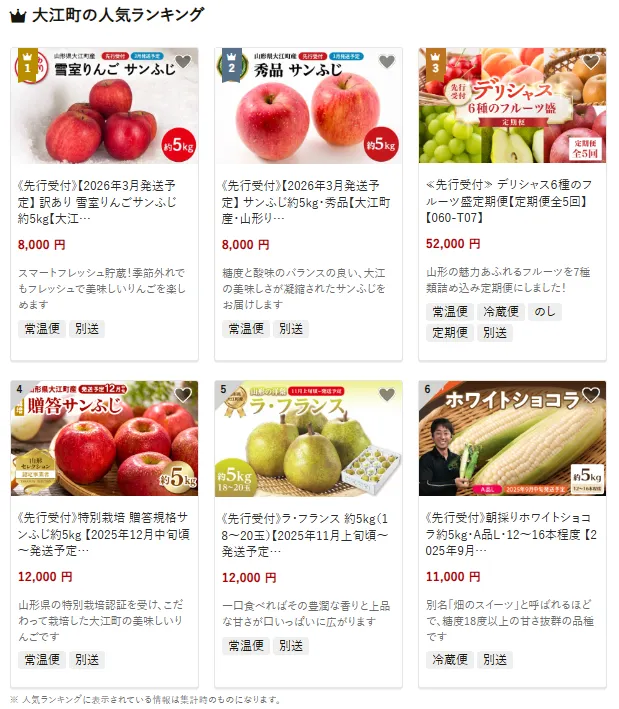
Task: View the 朝採りホワイトショコラ 約5kg product
Action: pyautogui.click(x=512, y=533)
